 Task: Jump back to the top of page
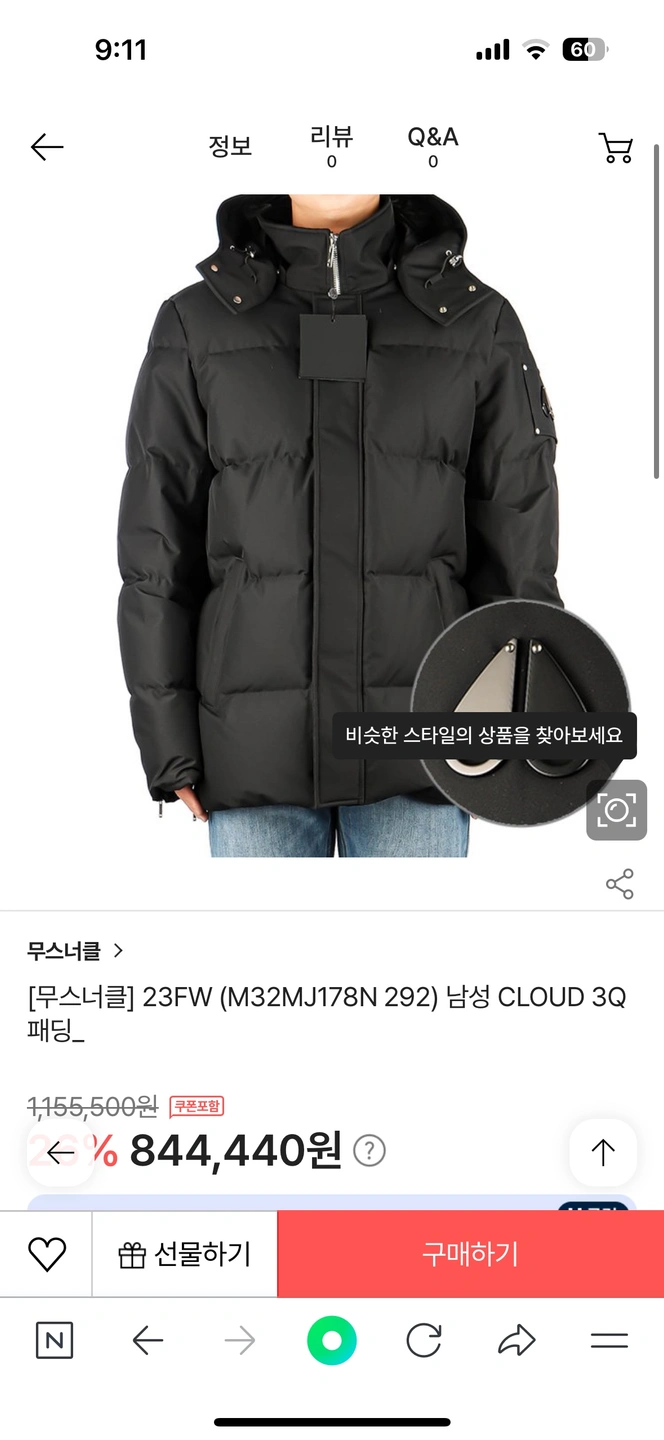click(x=602, y=1153)
